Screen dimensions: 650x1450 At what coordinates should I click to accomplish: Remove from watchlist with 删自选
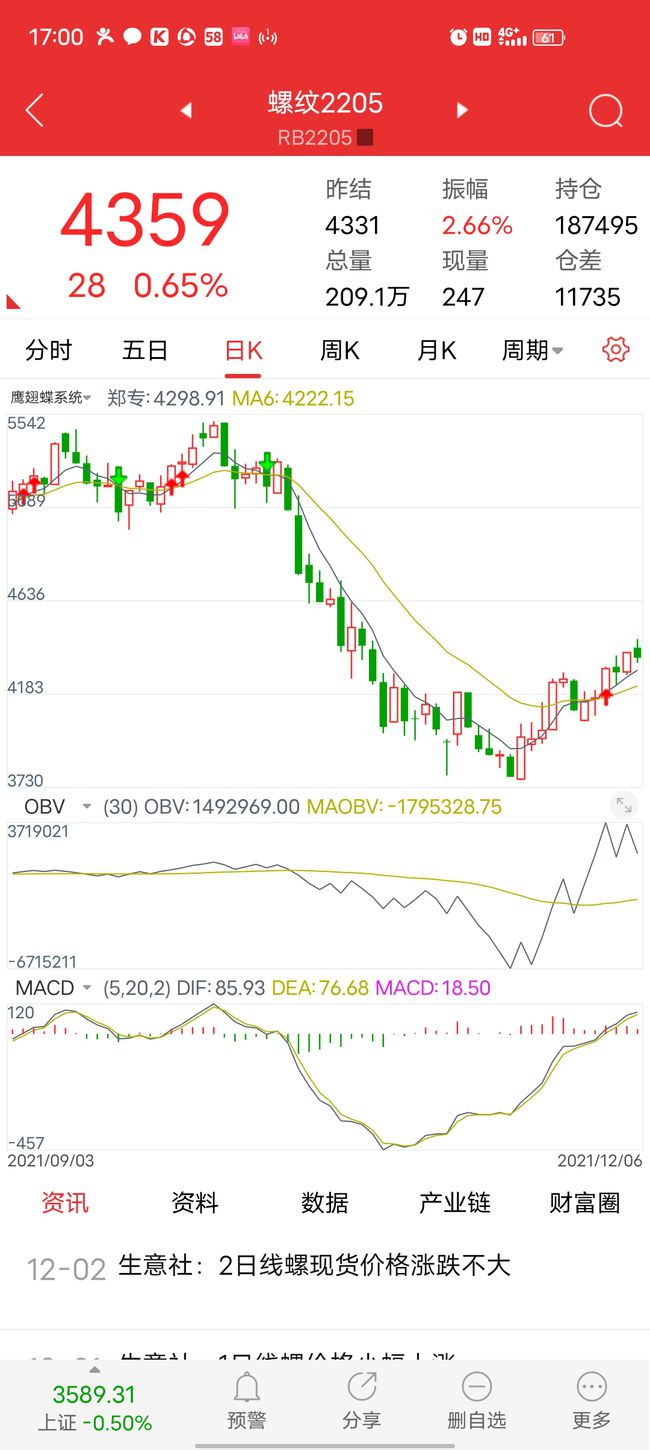pos(476,1400)
